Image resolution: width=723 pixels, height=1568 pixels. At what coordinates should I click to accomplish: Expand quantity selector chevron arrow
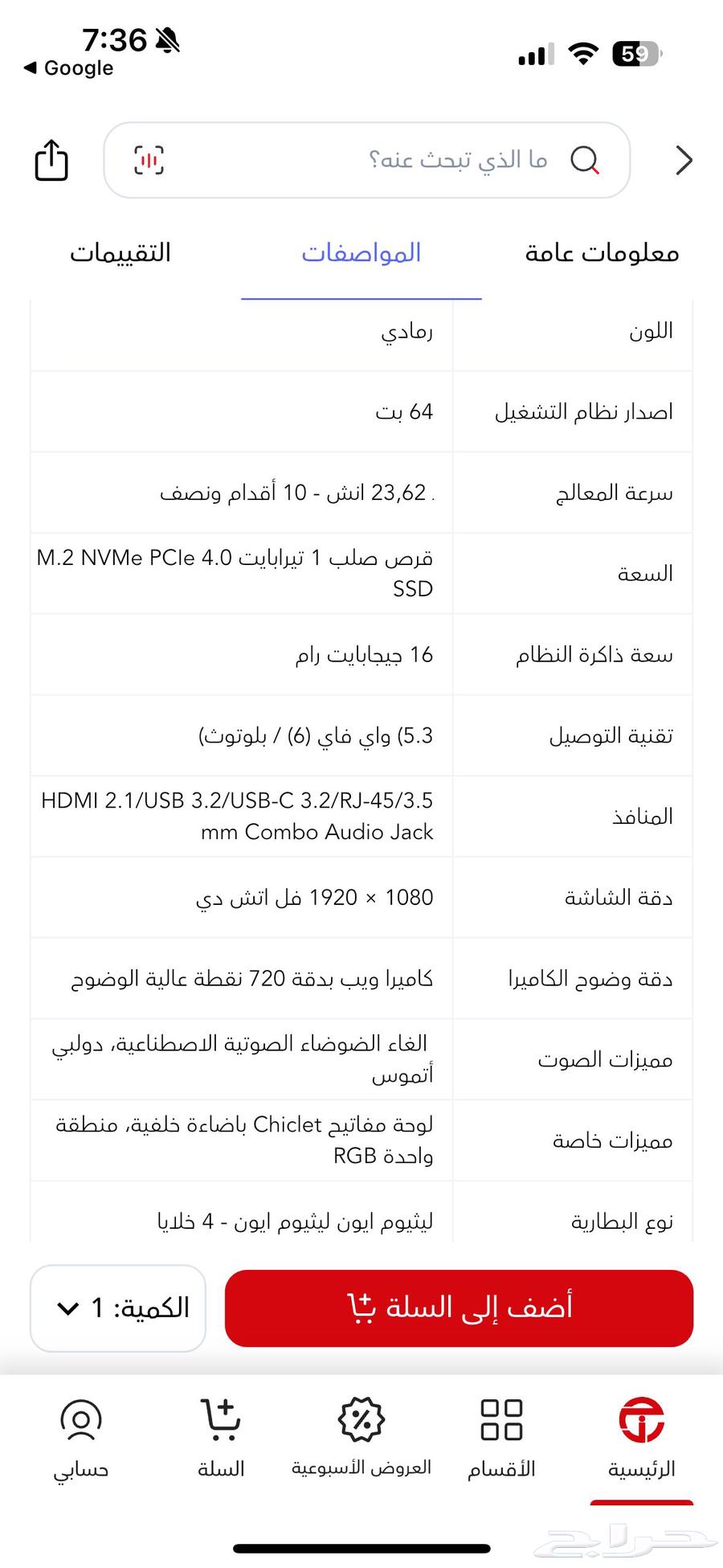(x=67, y=1308)
